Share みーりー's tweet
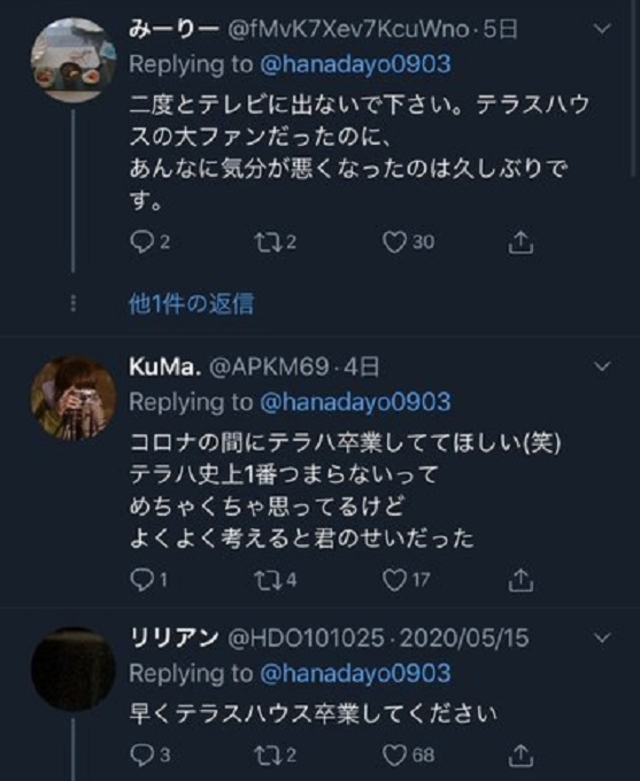640x781 pixels. [x=520, y=242]
